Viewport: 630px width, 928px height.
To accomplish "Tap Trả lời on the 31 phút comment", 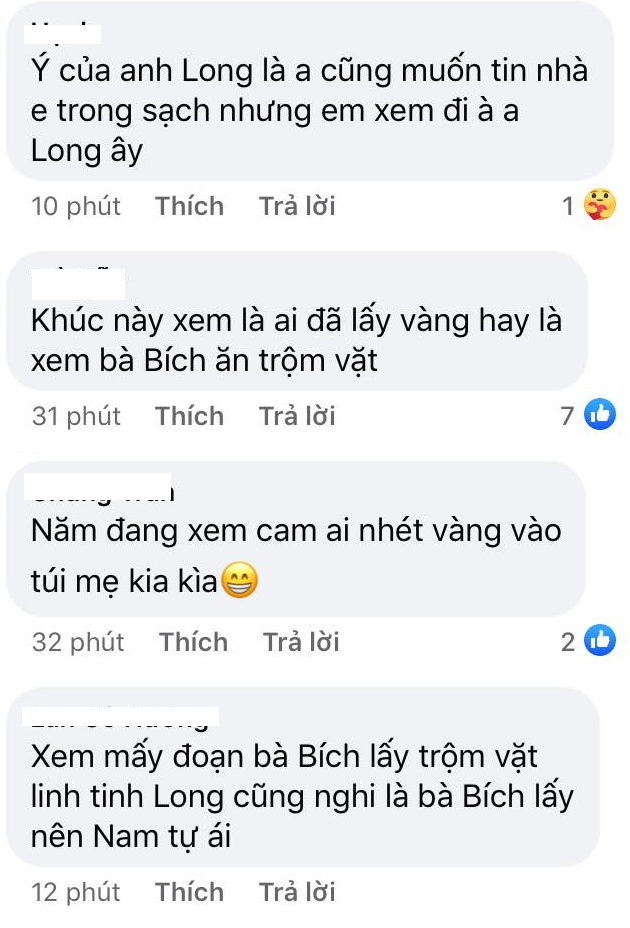I will 297,416.
